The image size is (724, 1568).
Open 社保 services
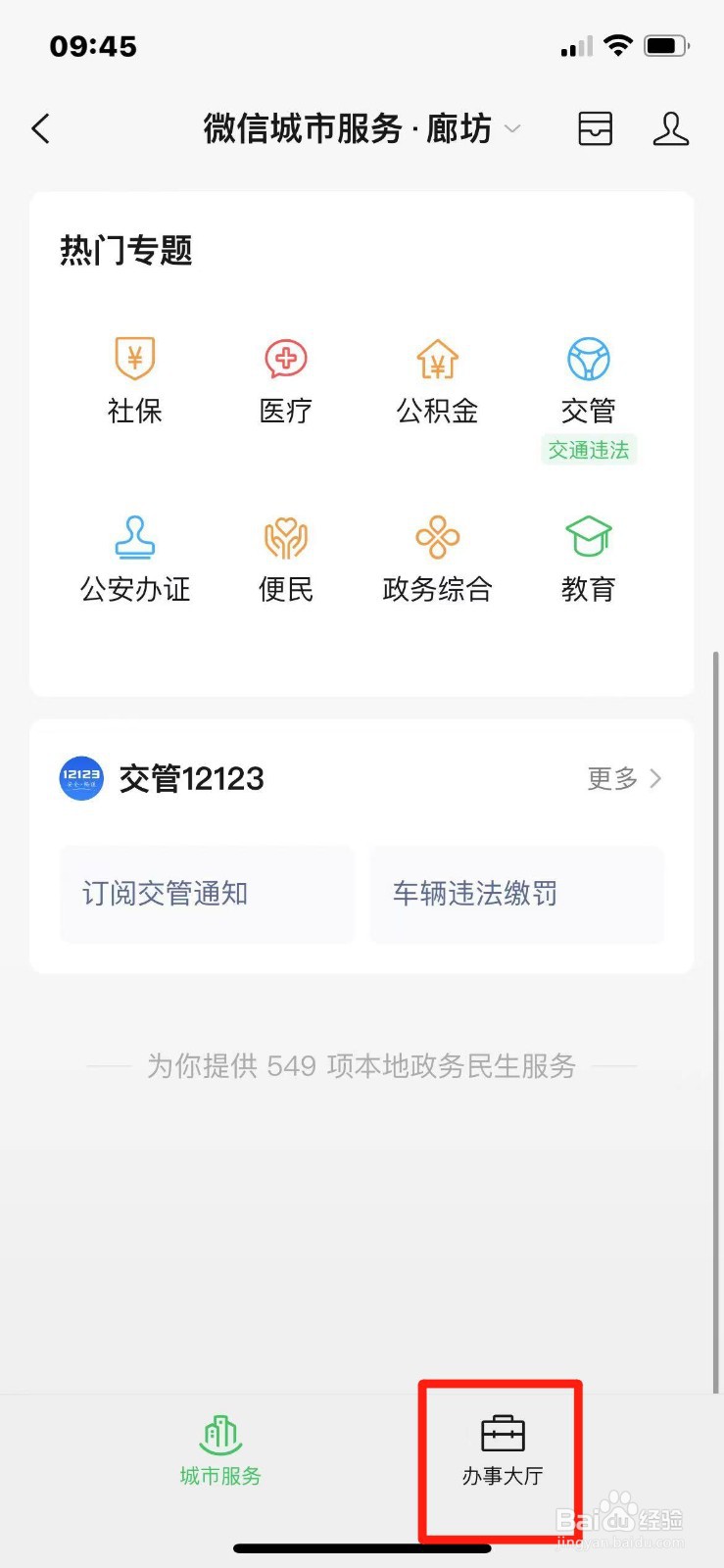click(135, 380)
